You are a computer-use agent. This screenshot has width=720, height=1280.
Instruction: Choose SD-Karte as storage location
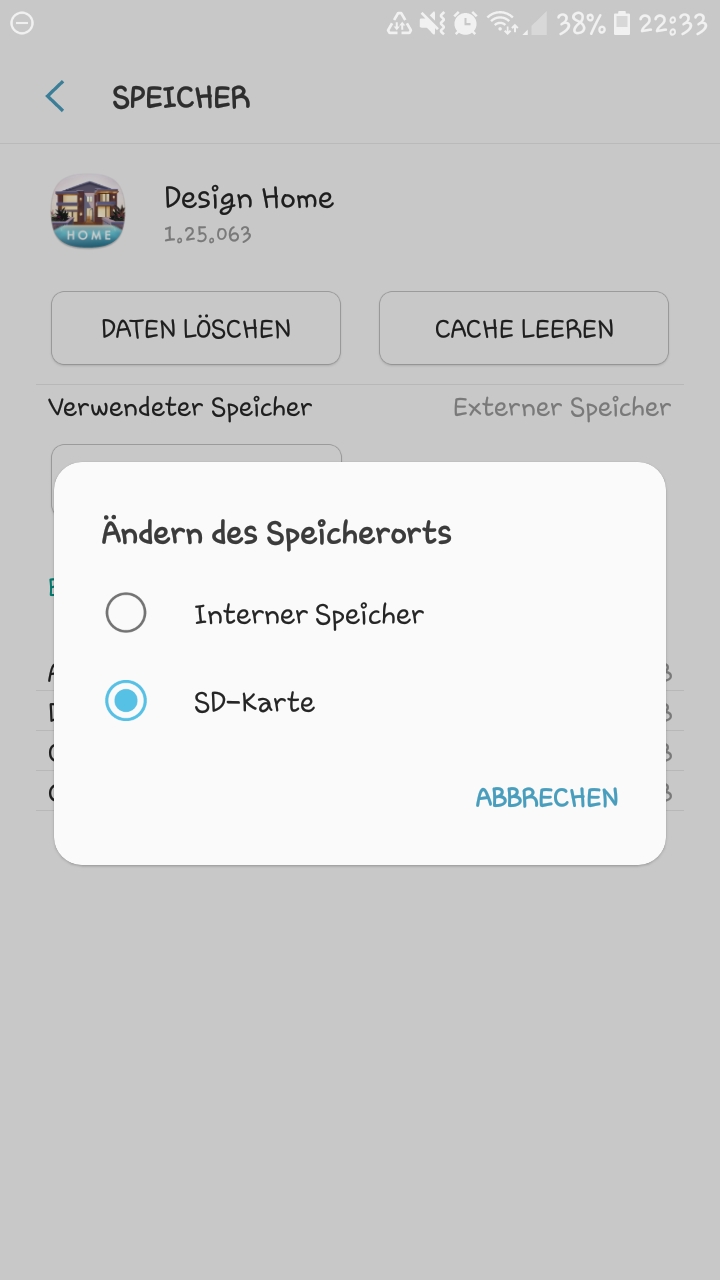pyautogui.click(x=359, y=701)
